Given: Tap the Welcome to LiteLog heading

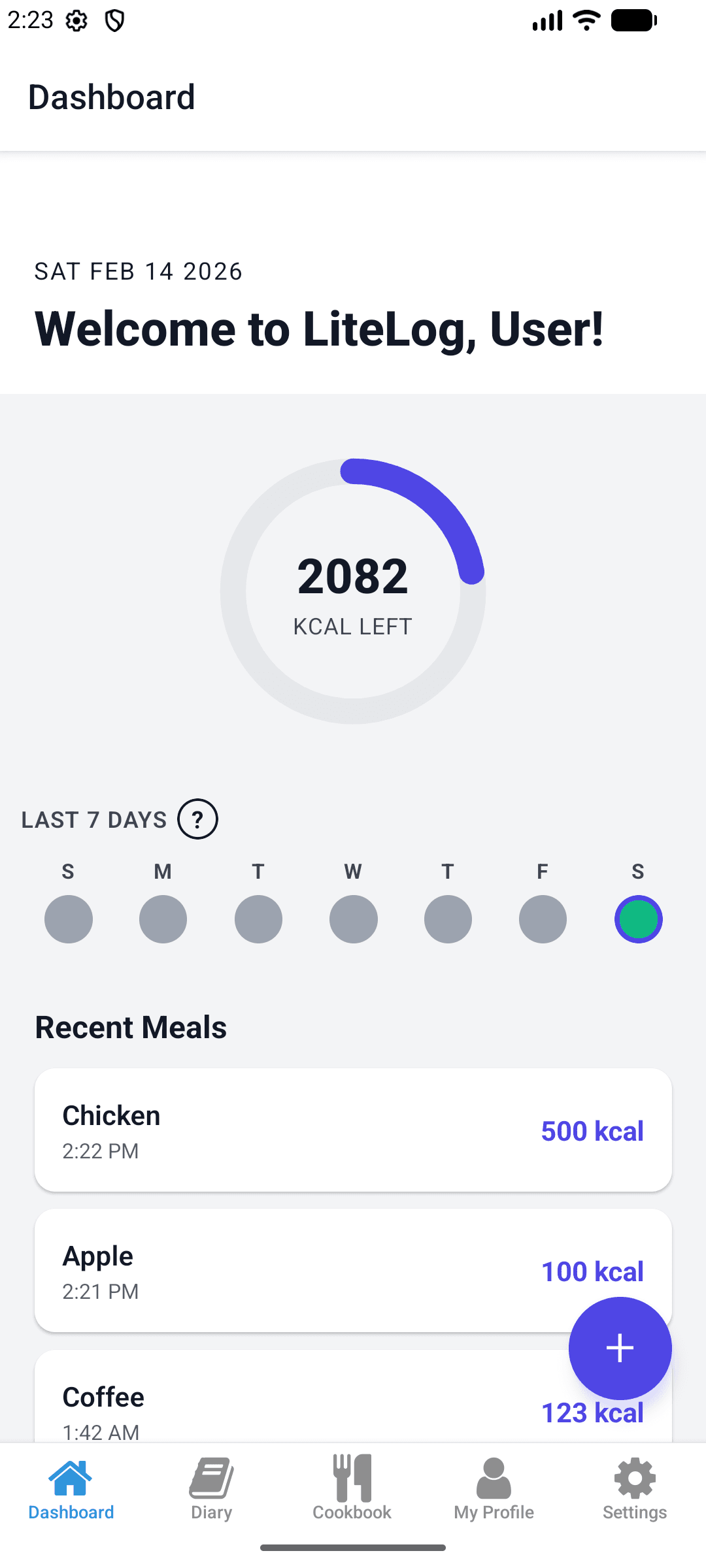Looking at the screenshot, I should pos(319,328).
